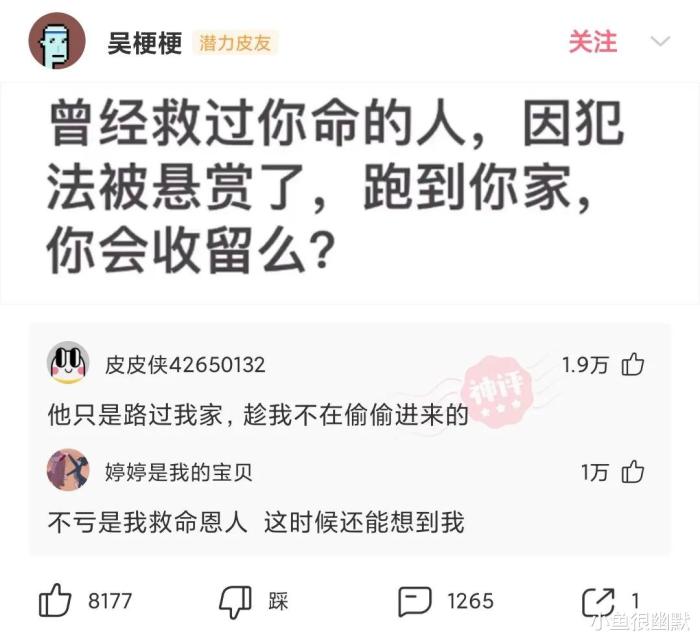Like the comment by 婷婷是我的宝贝
The height and width of the screenshot is (644, 700).
(x=633, y=472)
